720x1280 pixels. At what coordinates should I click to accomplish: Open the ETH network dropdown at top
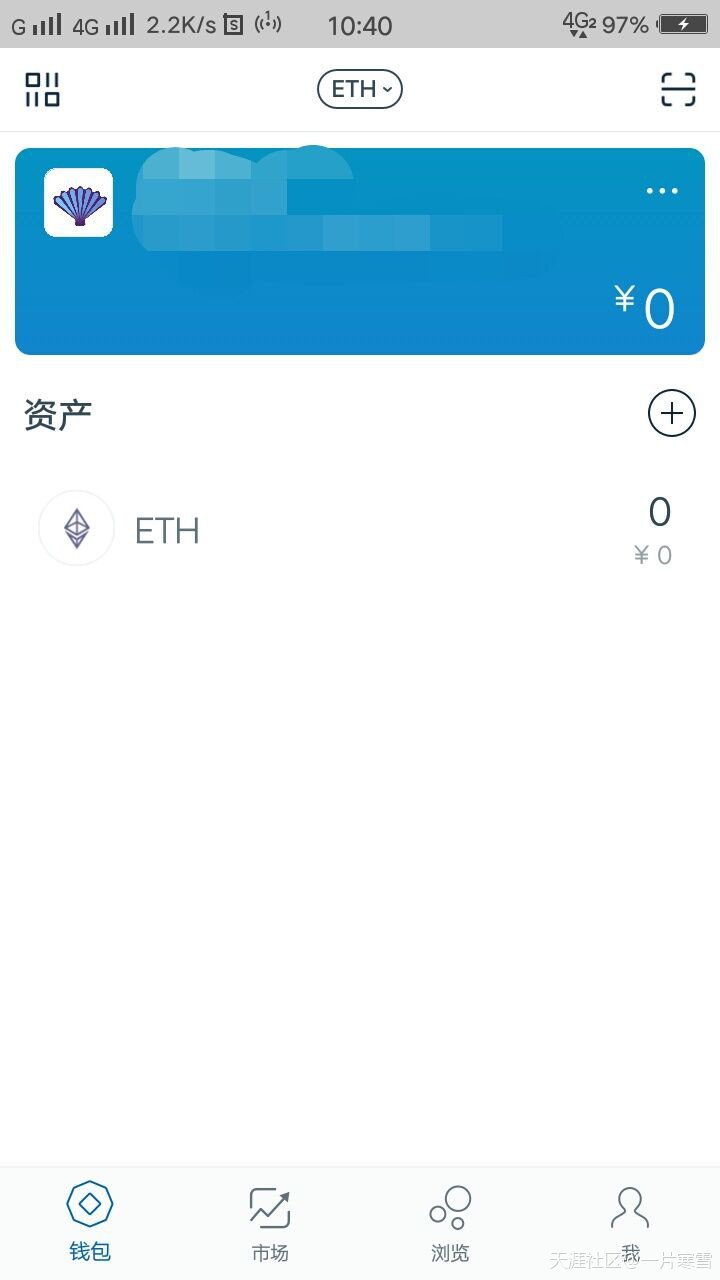click(x=359, y=88)
